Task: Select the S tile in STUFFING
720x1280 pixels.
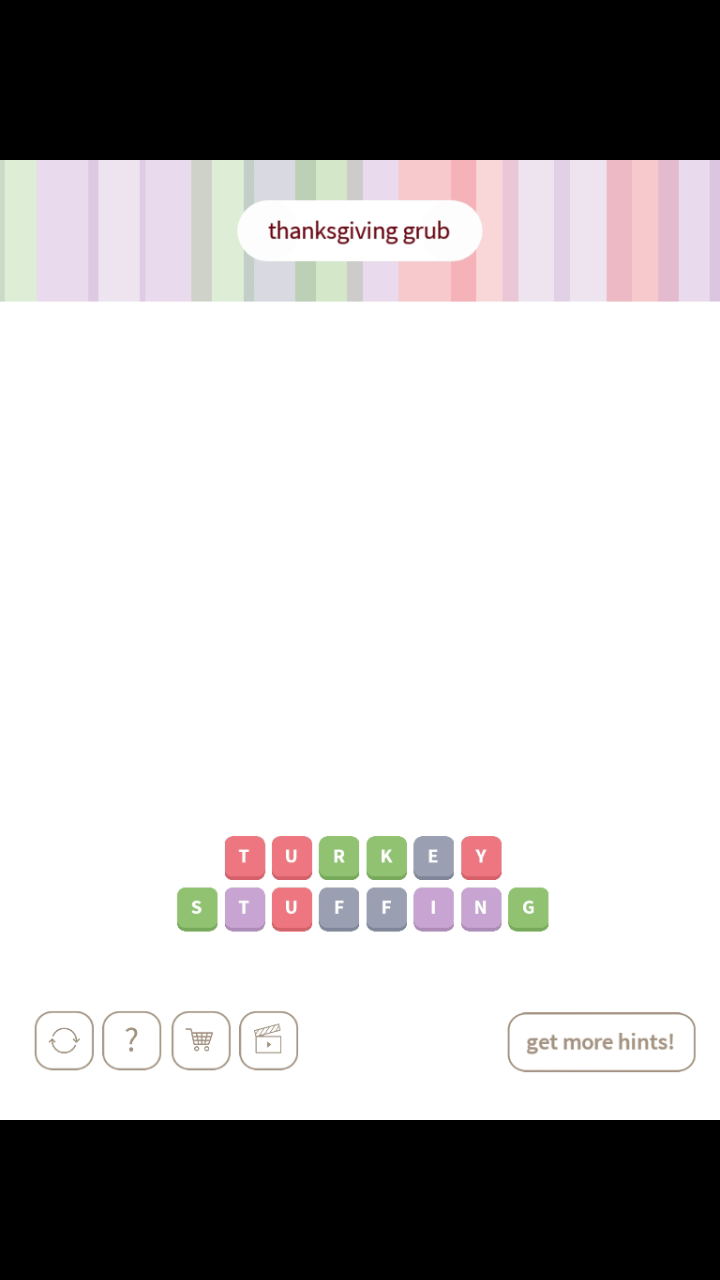Action: pyautogui.click(x=197, y=908)
